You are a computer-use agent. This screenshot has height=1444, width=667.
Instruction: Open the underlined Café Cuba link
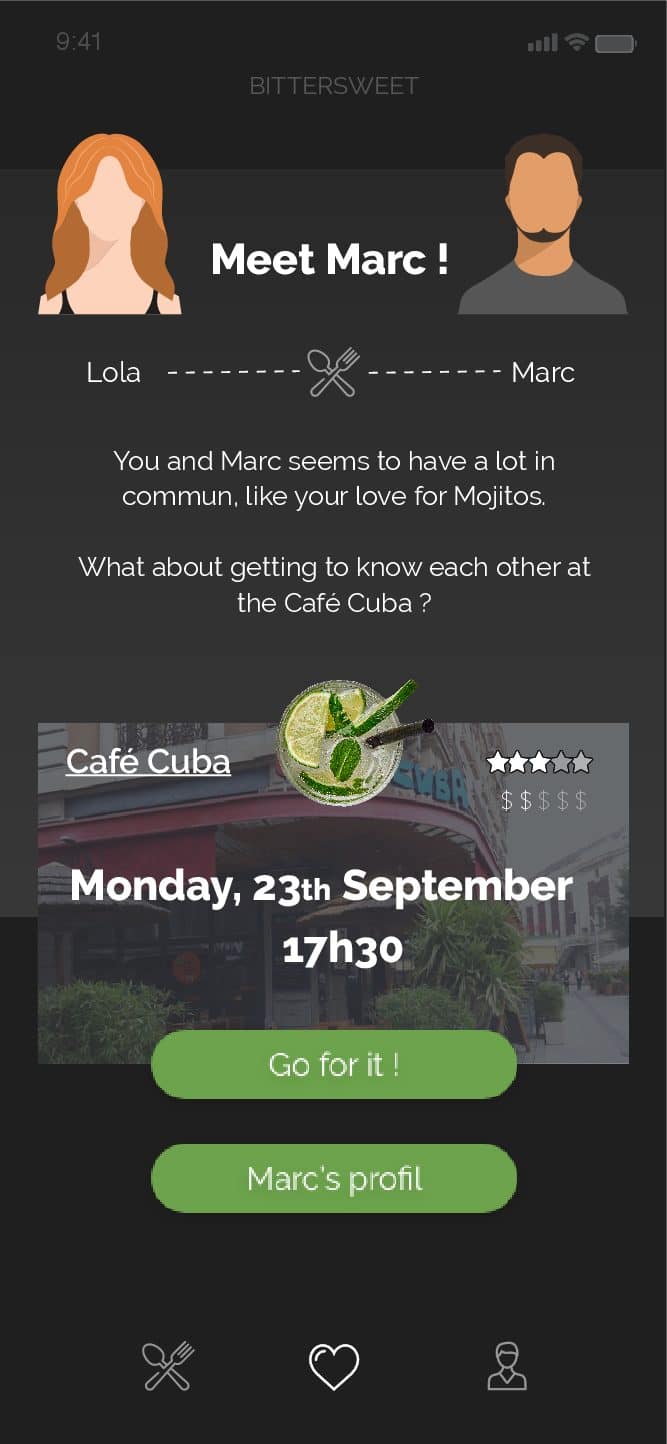pyautogui.click(x=148, y=762)
